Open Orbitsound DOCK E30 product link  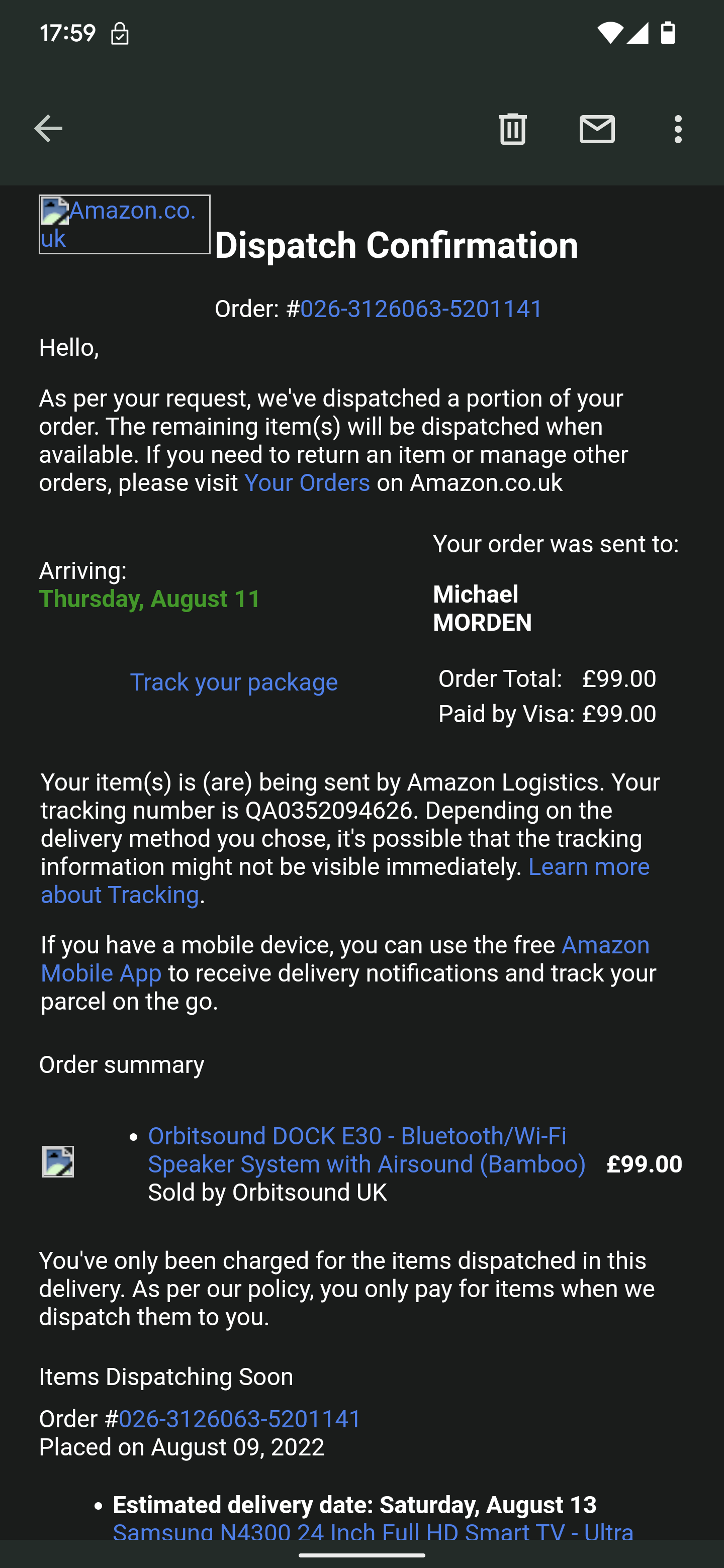tap(367, 1150)
